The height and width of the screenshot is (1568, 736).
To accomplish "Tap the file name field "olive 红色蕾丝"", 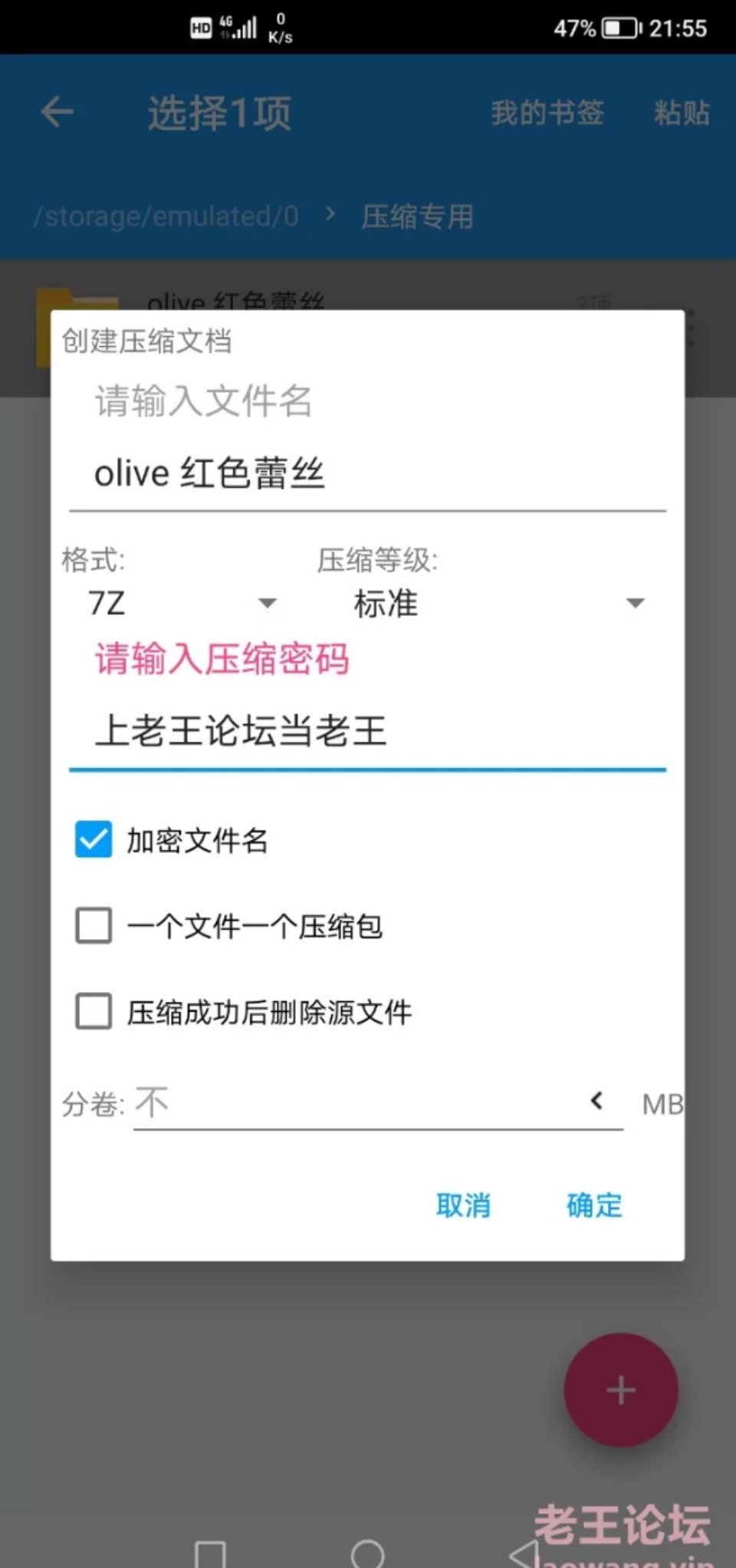I will 367,473.
